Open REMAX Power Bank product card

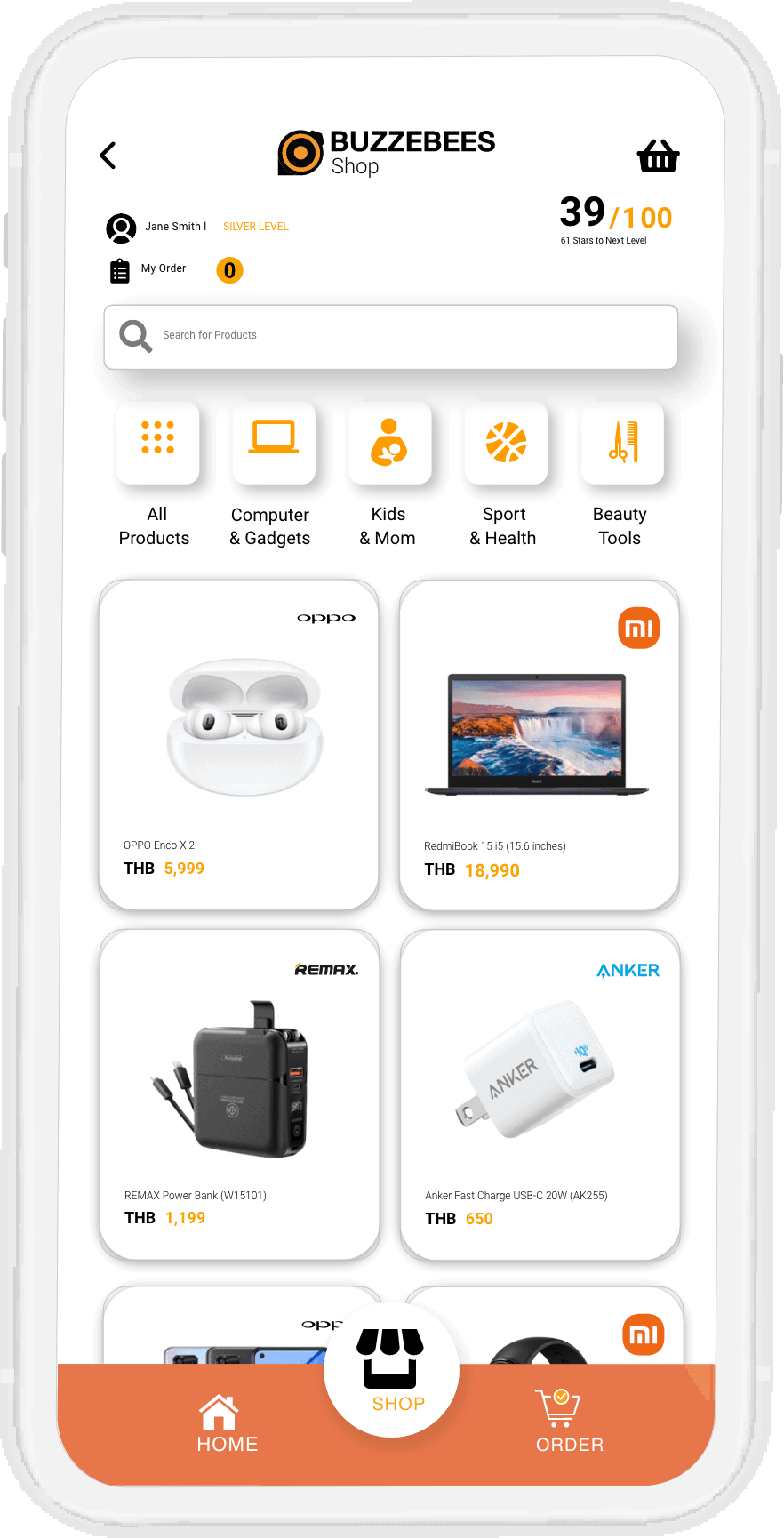pyautogui.click(x=239, y=1094)
